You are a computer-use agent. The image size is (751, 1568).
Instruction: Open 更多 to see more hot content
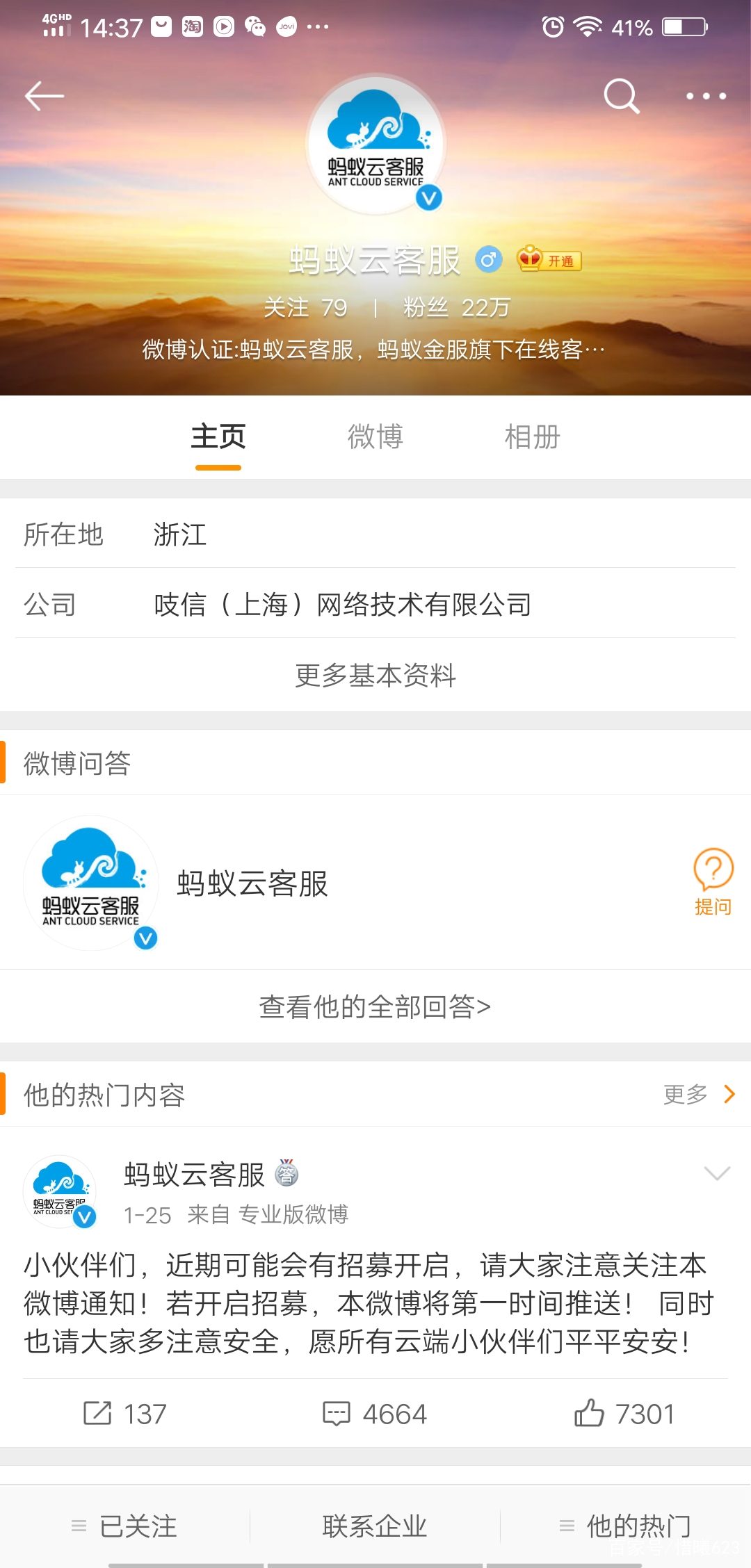[695, 1093]
